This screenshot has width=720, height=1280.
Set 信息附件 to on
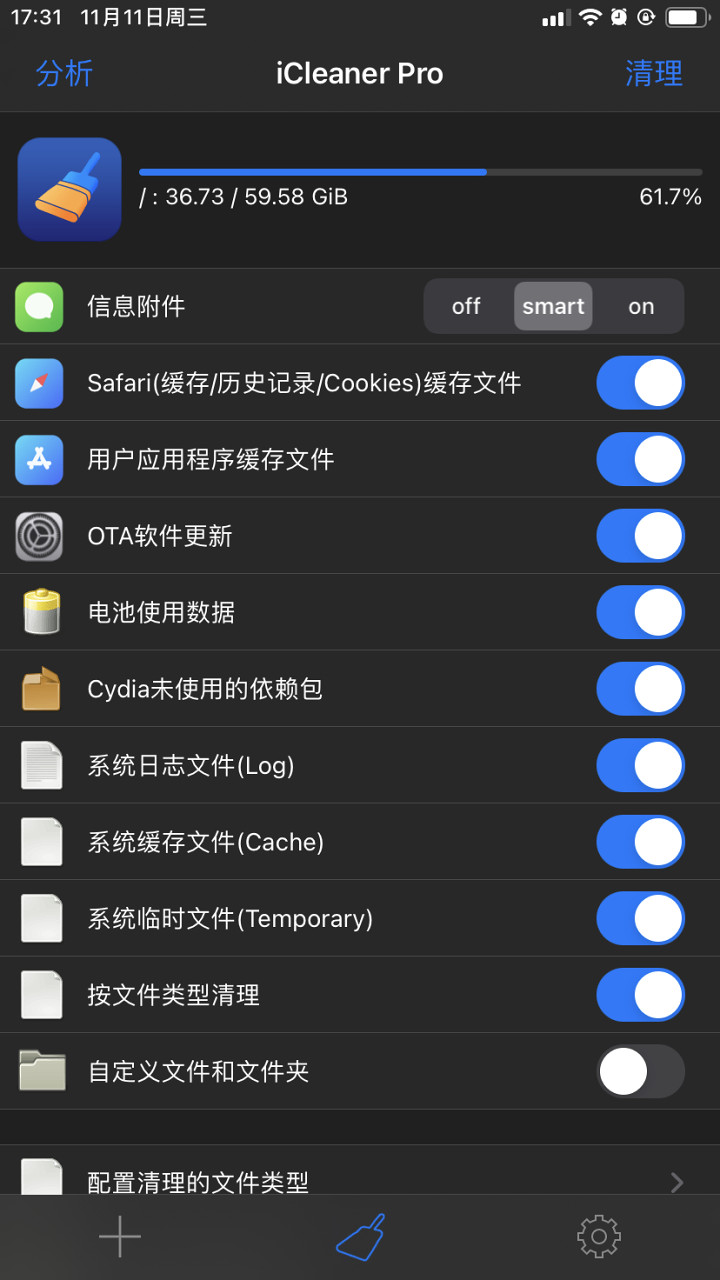641,306
